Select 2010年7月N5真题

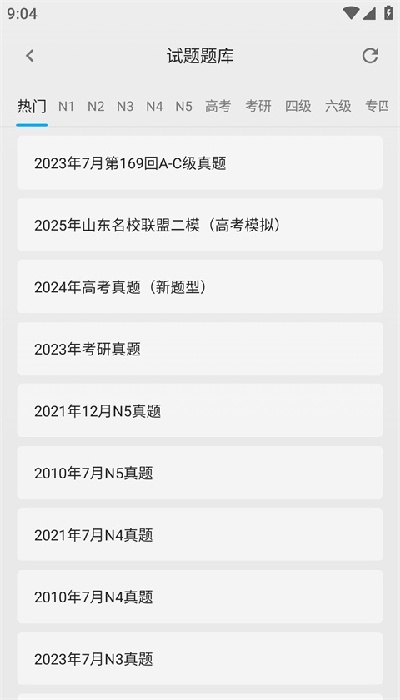(x=200, y=472)
